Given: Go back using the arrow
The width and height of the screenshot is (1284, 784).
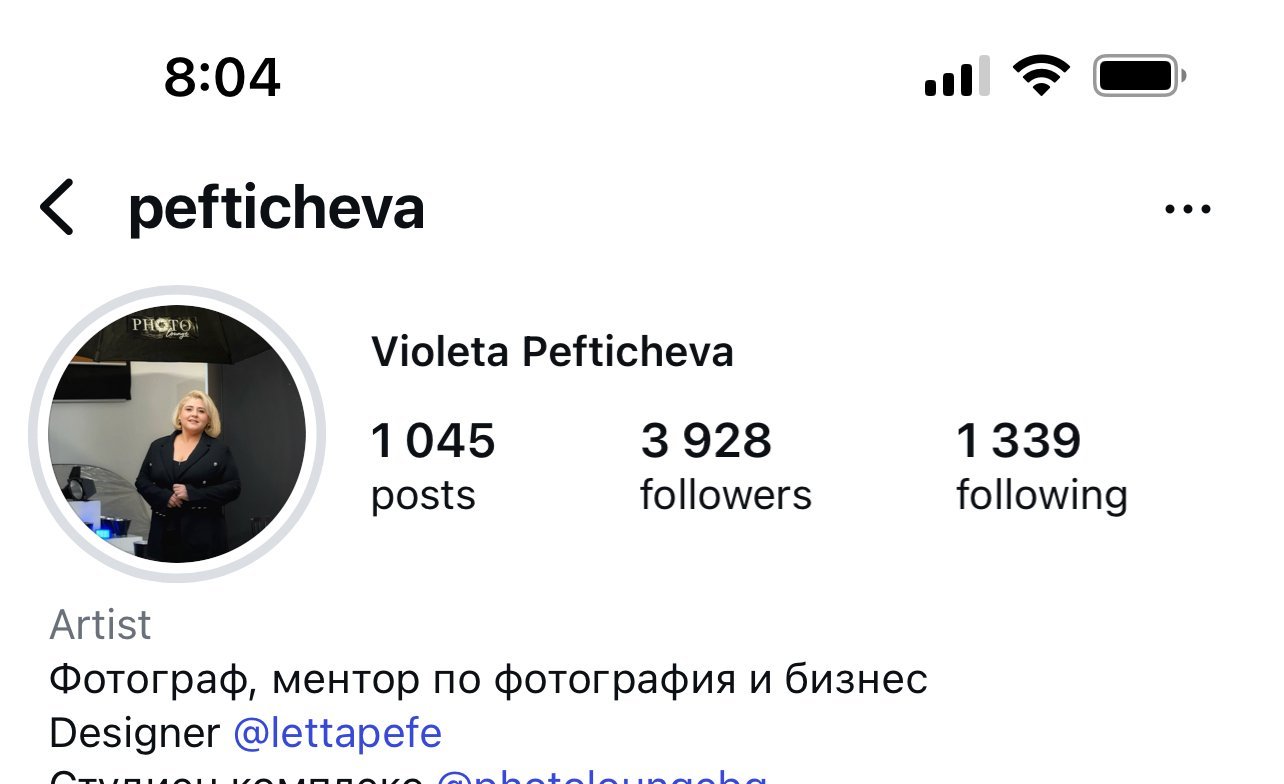Looking at the screenshot, I should [57, 208].
